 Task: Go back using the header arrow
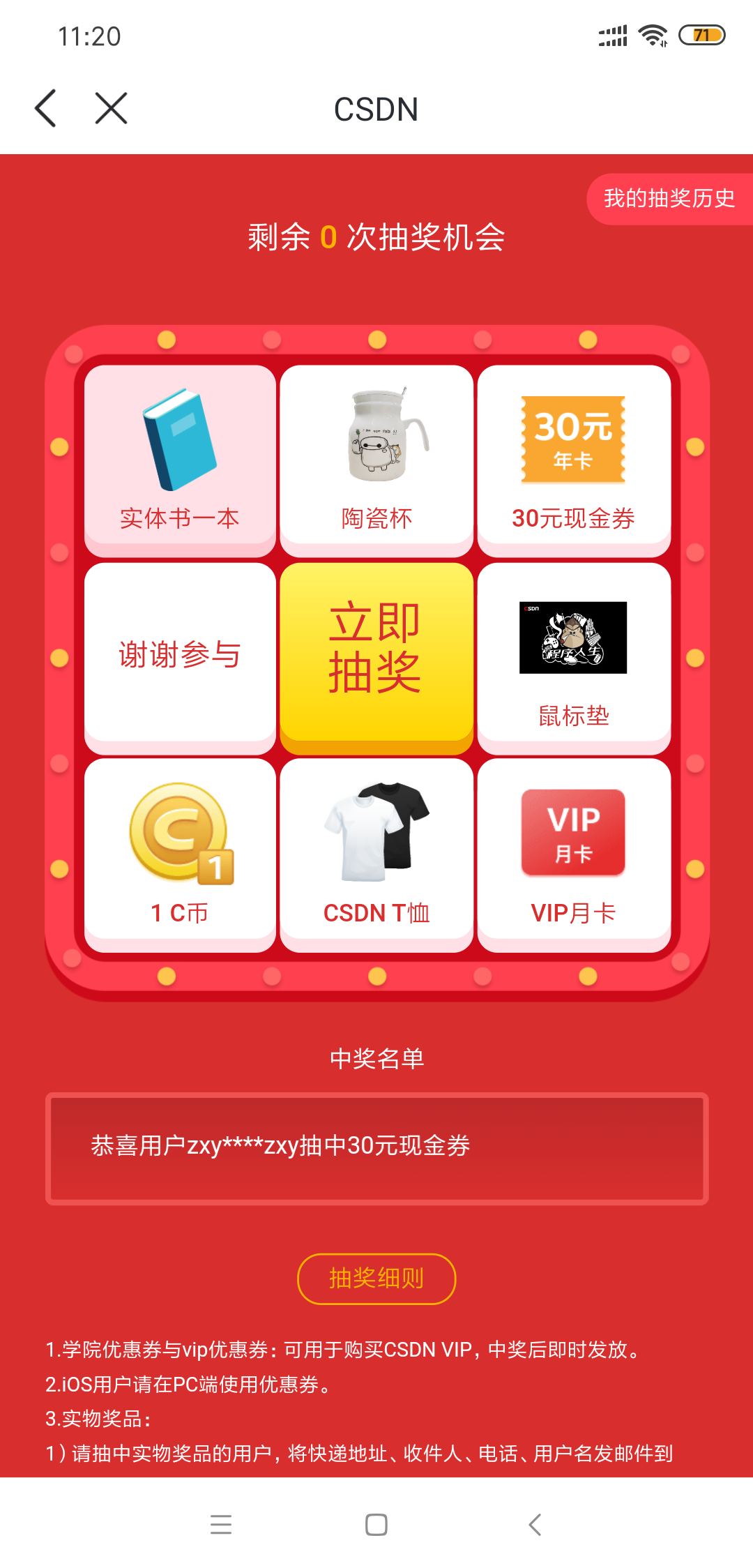pyautogui.click(x=46, y=109)
